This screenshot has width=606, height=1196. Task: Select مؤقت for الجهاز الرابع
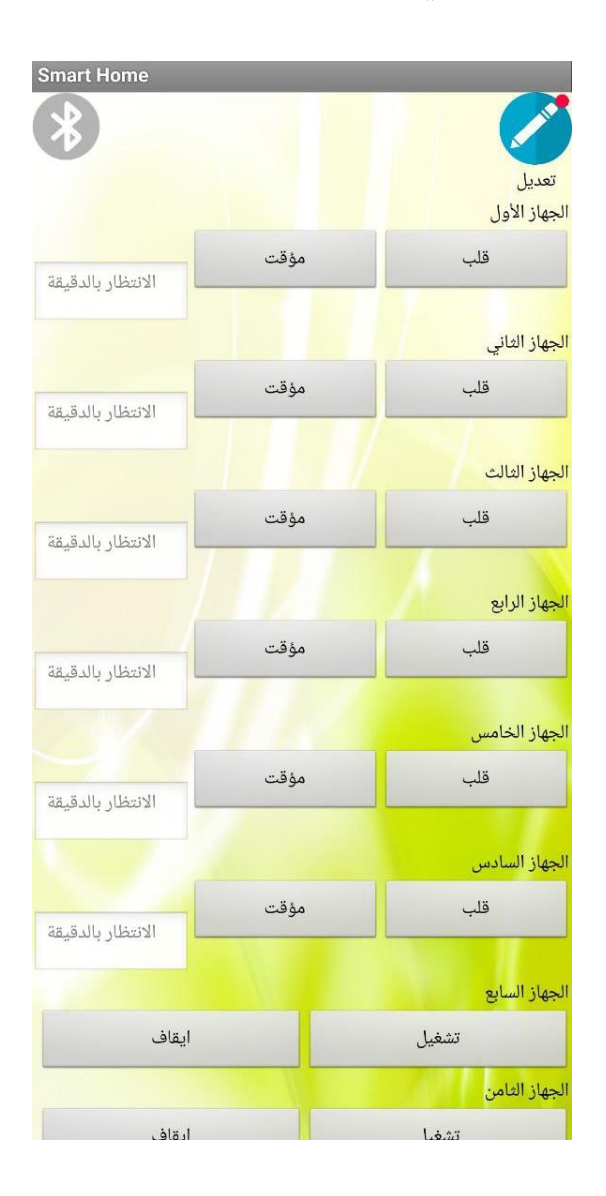[x=285, y=648]
